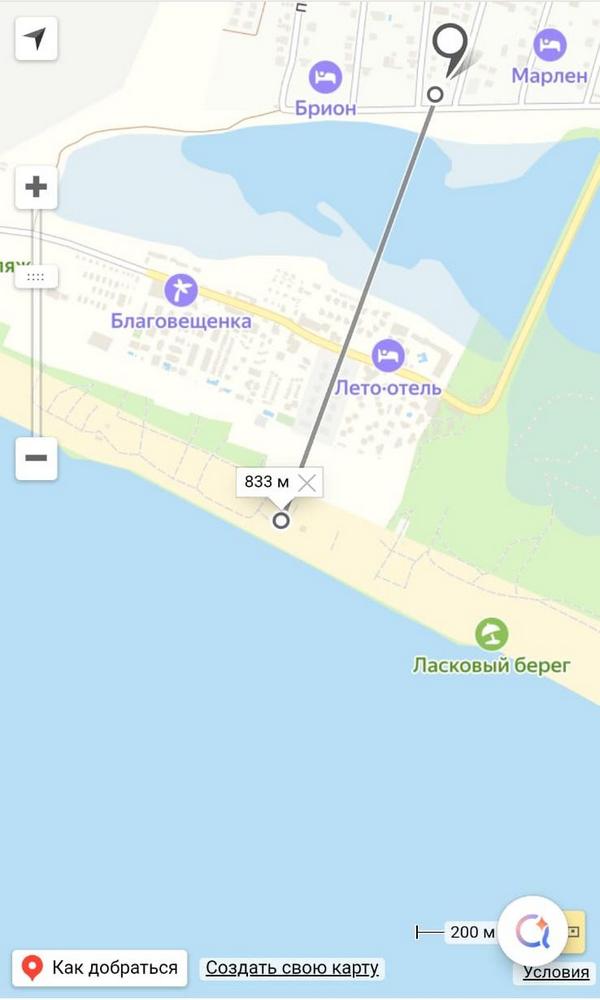Select the Благовещенка beach marker
600x1000 pixels.
coord(182,291)
